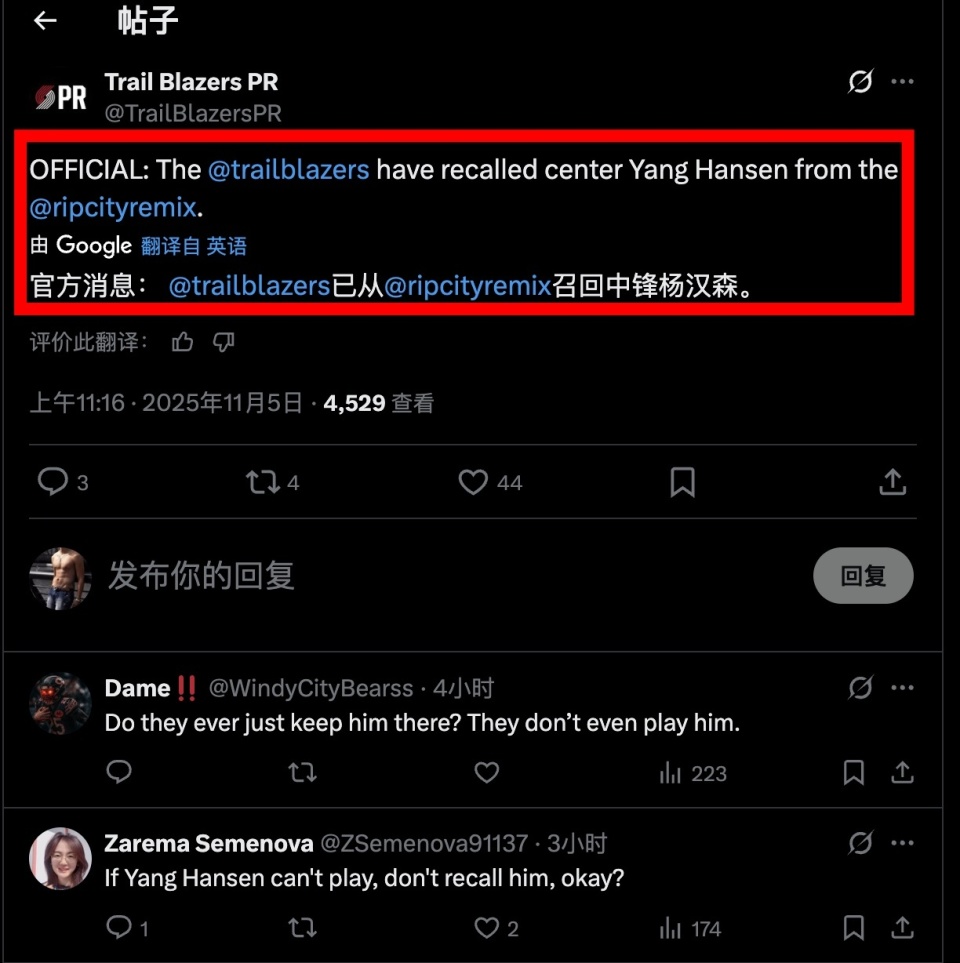Open the @ripcityremix mention in the English text

[x=112, y=208]
